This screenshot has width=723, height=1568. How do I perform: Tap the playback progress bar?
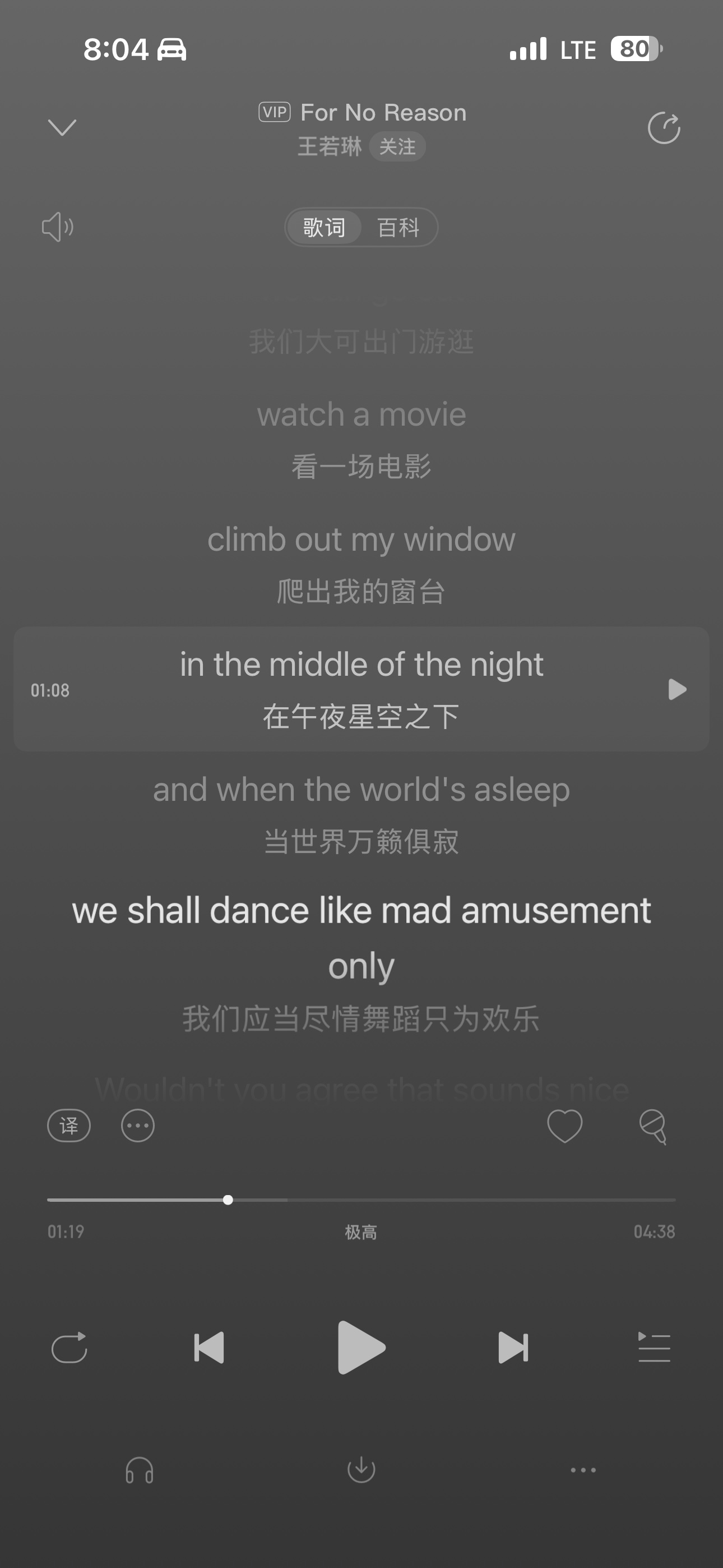(361, 1200)
